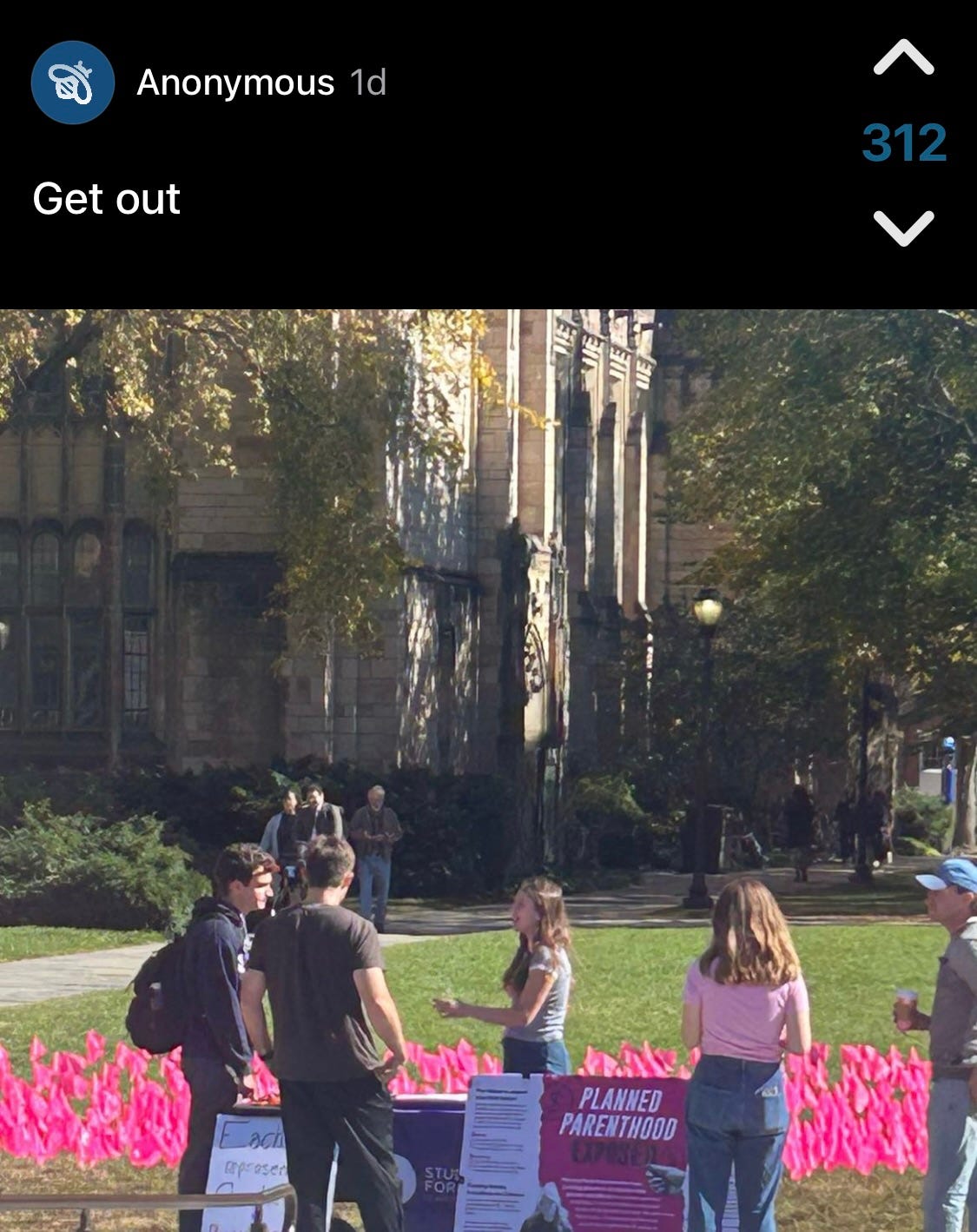Upvote the anonymous "Get out" post
Screen dimensions: 977x1232
[x=903, y=58]
